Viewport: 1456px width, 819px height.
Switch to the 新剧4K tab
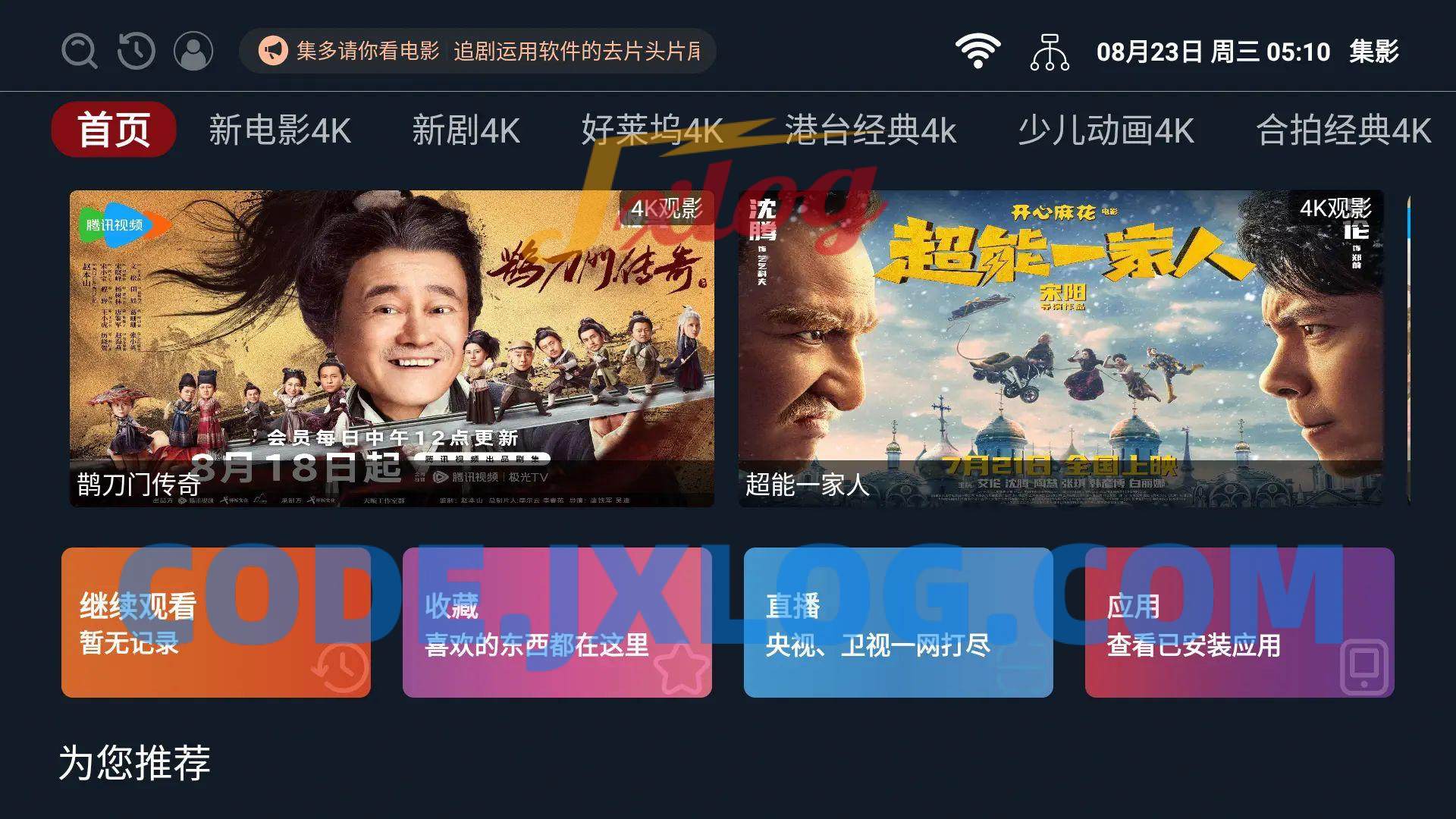(x=466, y=130)
